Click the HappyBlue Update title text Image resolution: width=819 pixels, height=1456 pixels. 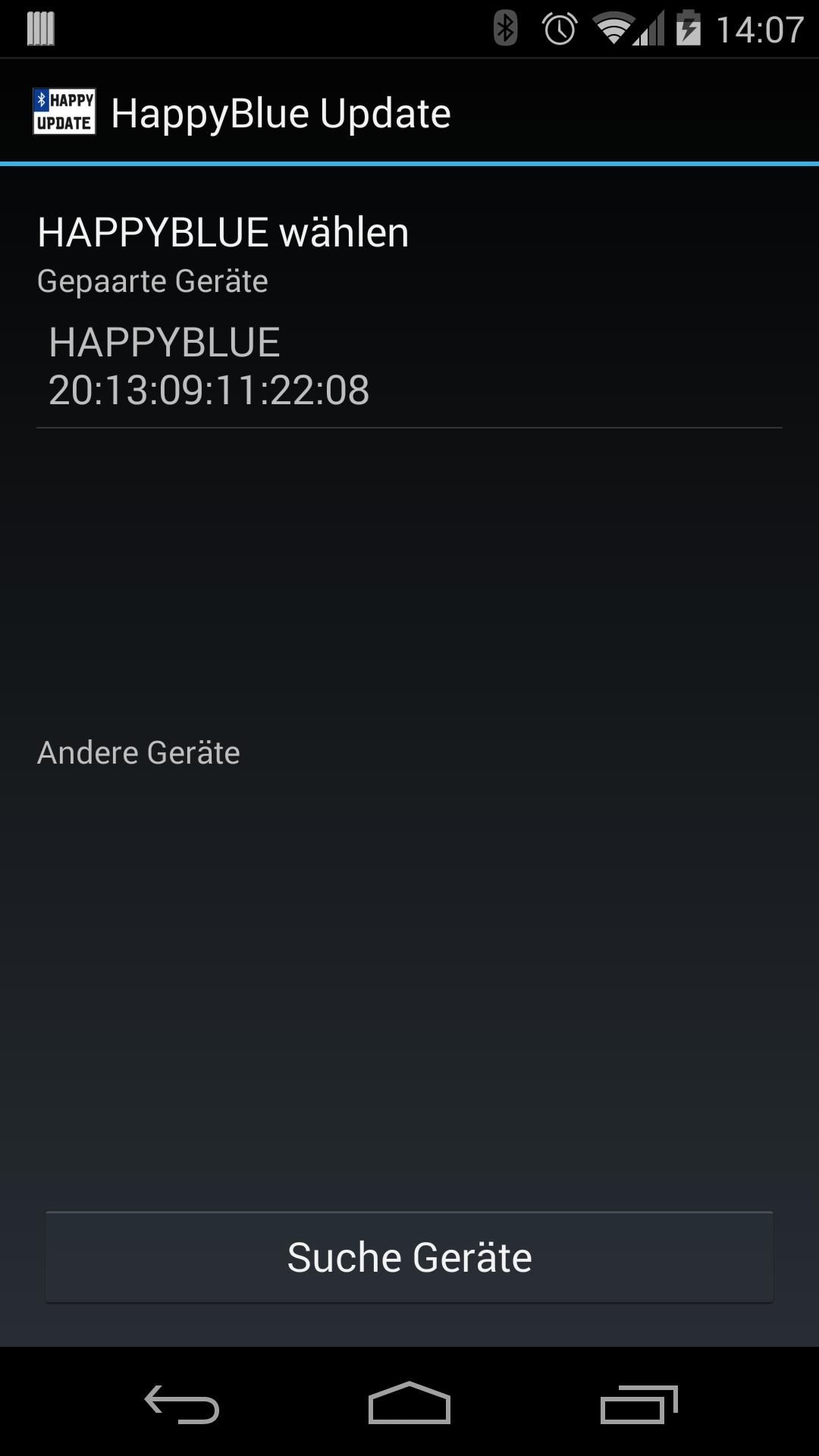click(x=281, y=111)
